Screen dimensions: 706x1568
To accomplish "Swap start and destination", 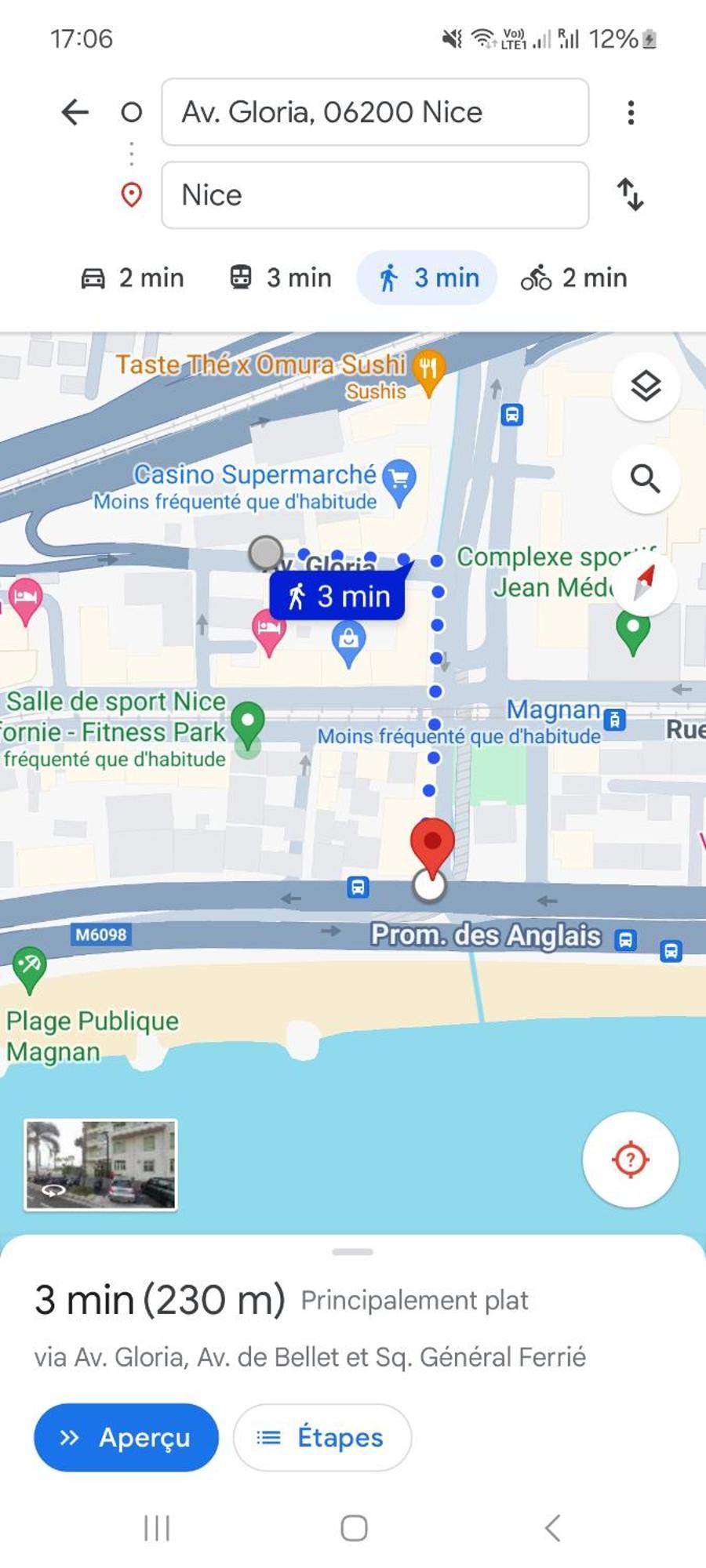I will pos(631,194).
